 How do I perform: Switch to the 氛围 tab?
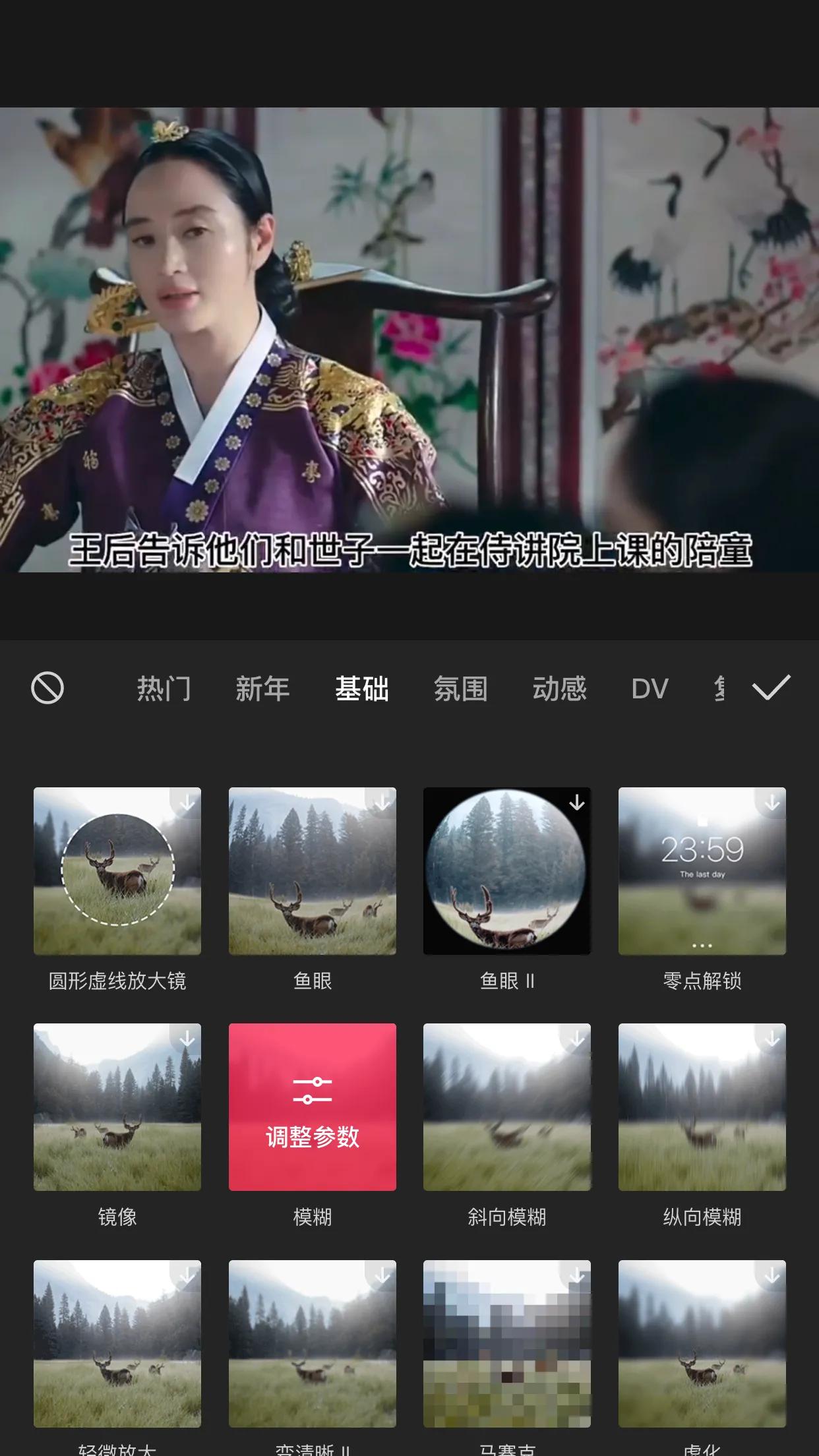point(460,688)
